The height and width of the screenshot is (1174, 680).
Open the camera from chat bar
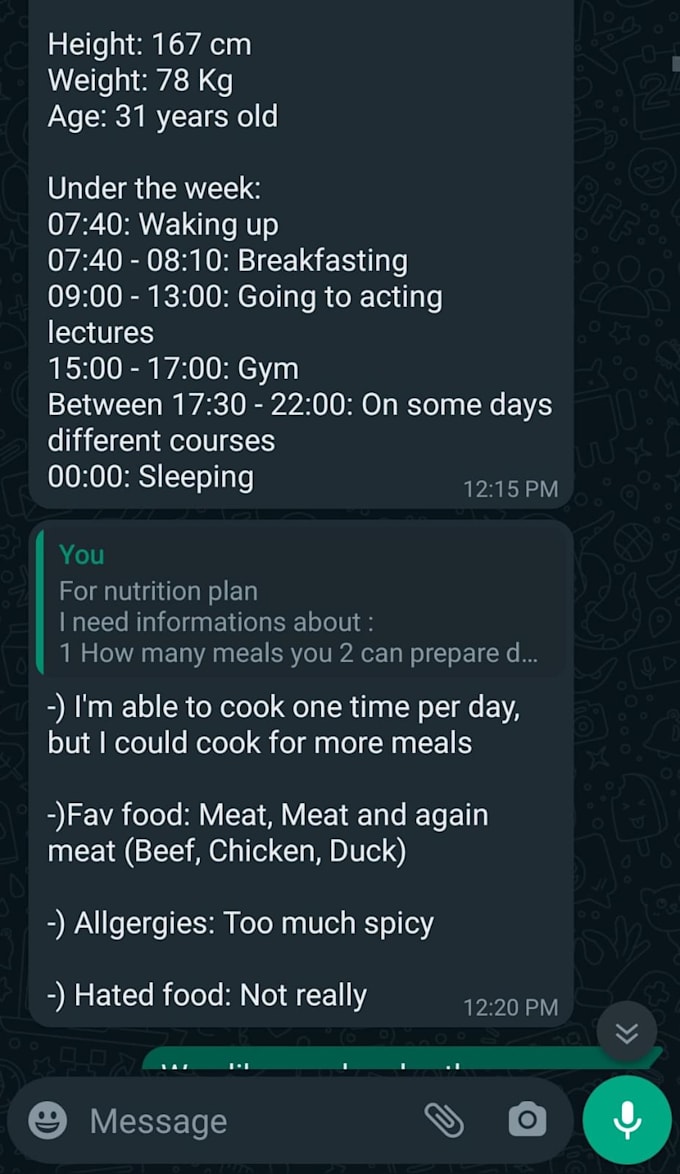point(527,1120)
